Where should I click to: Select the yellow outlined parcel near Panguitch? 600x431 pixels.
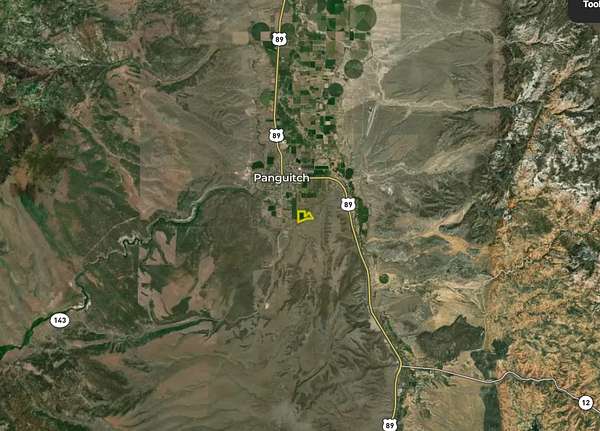[303, 215]
